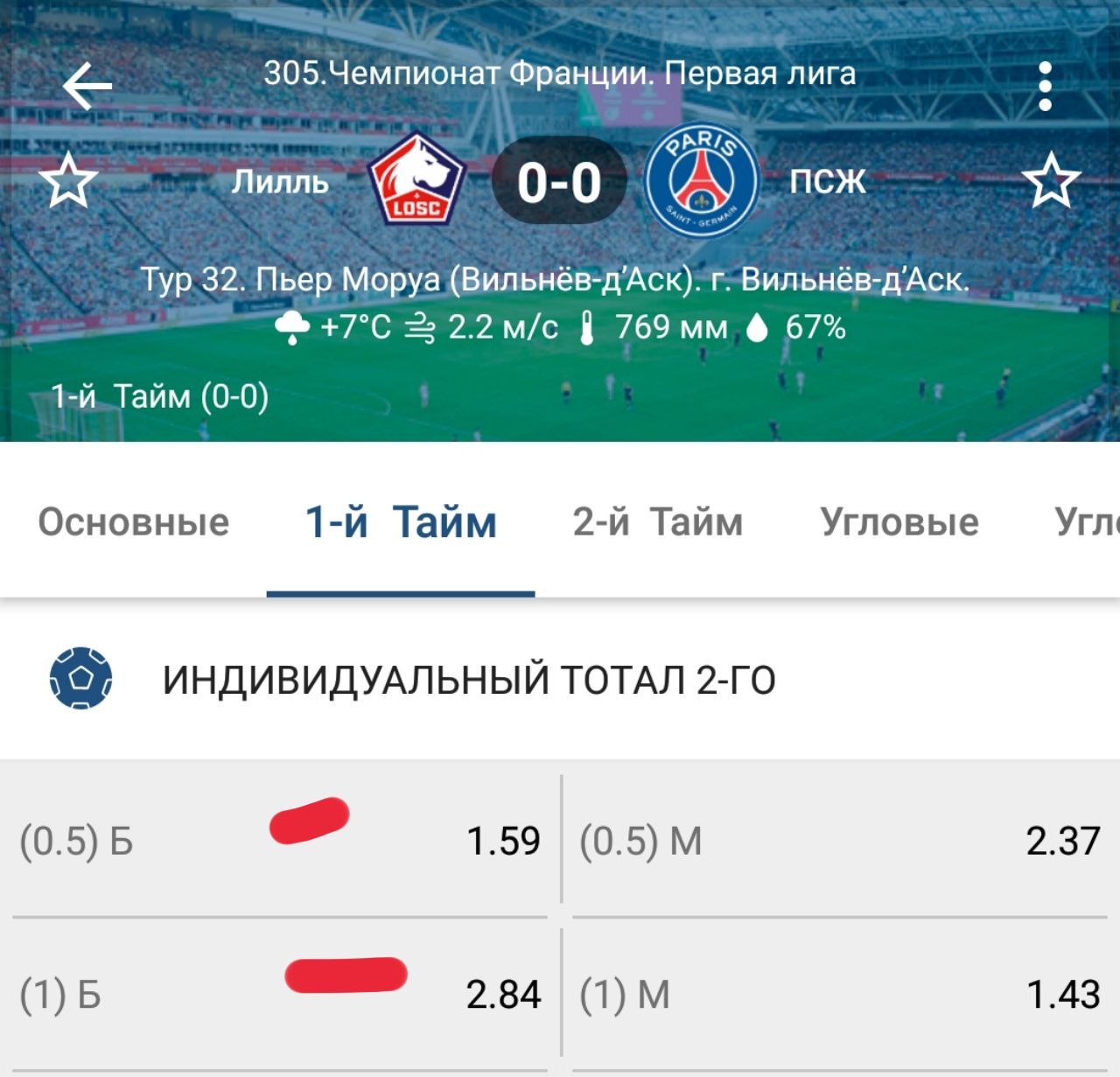
Task: Mark ПСЖ as favorite with the star
Action: (x=1051, y=181)
